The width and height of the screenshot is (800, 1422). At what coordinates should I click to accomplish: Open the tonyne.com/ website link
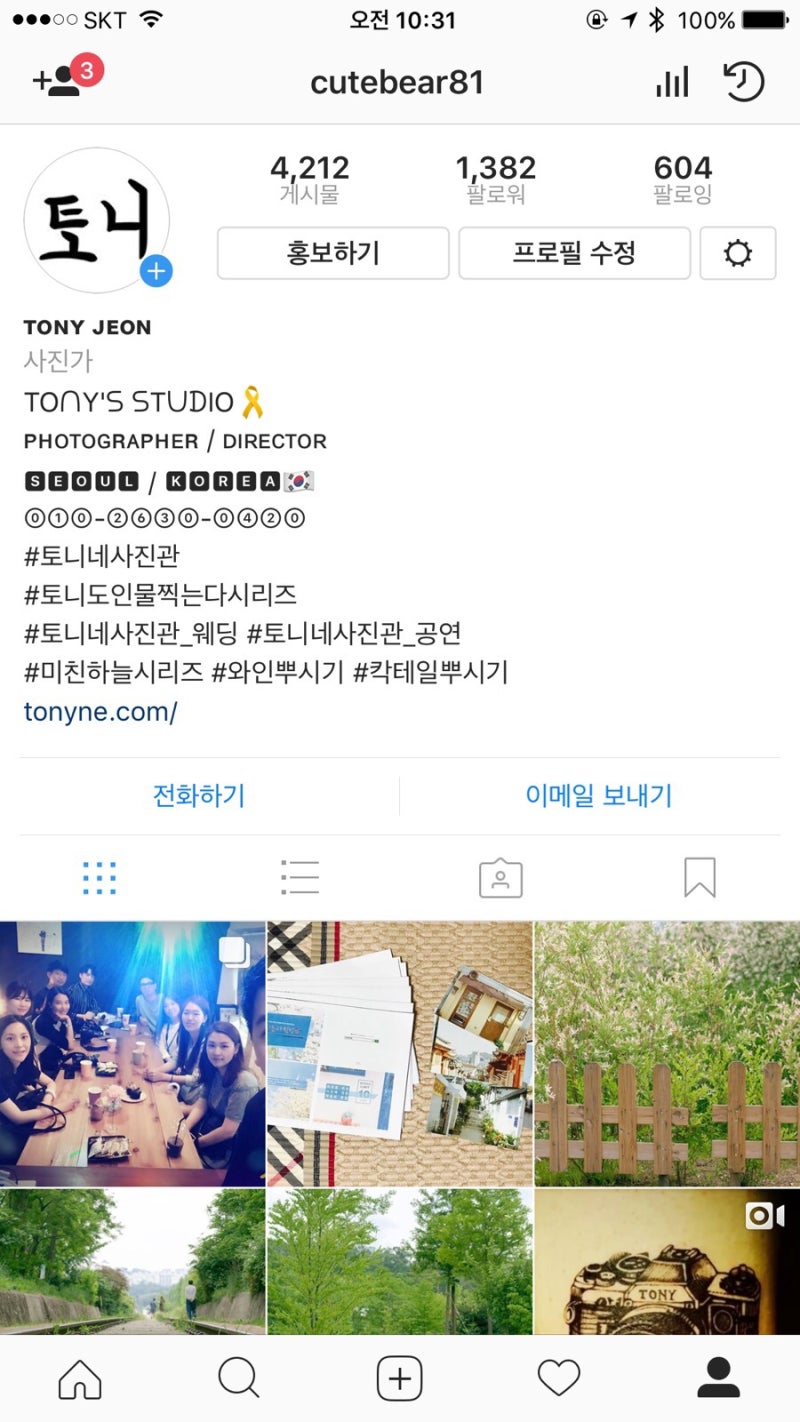tap(100, 712)
